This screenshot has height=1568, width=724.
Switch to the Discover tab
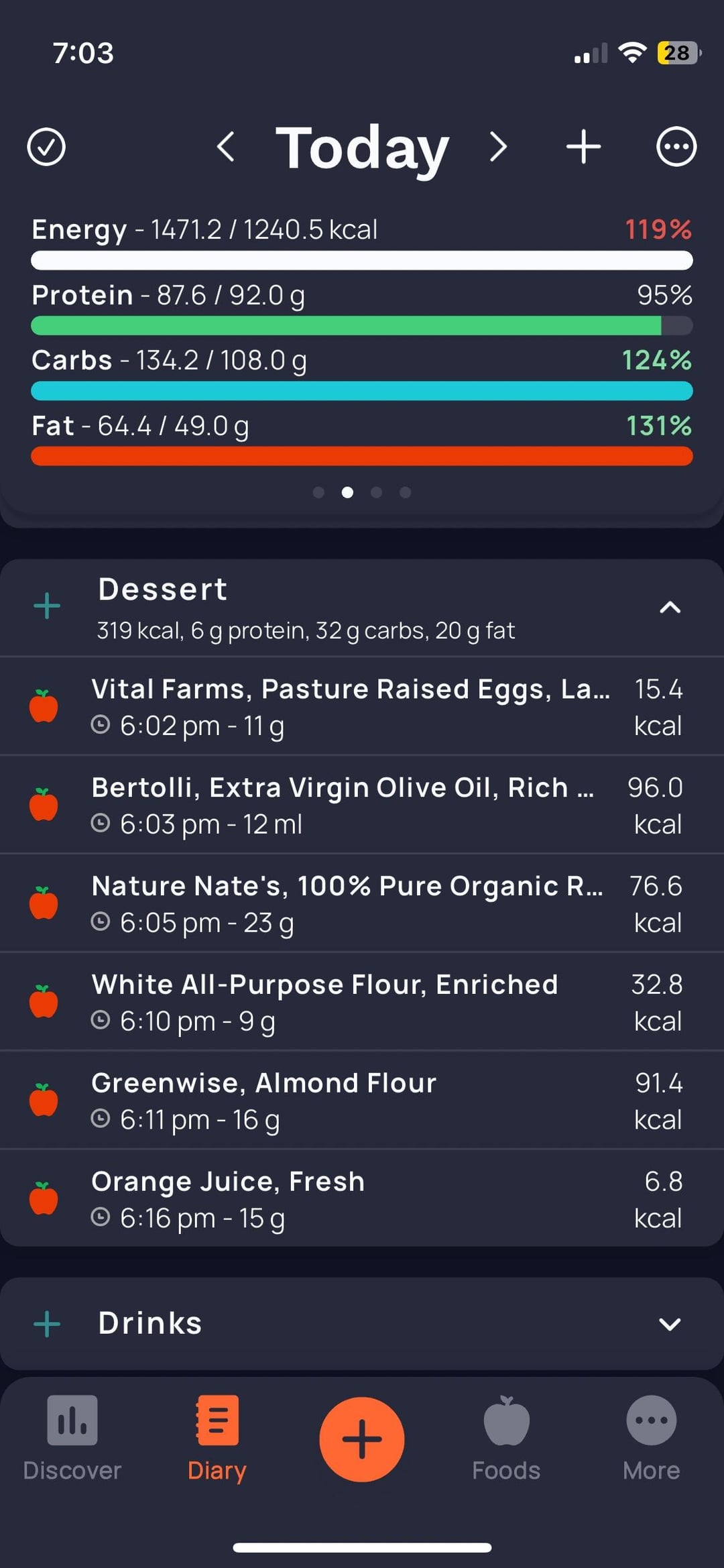point(72,1438)
